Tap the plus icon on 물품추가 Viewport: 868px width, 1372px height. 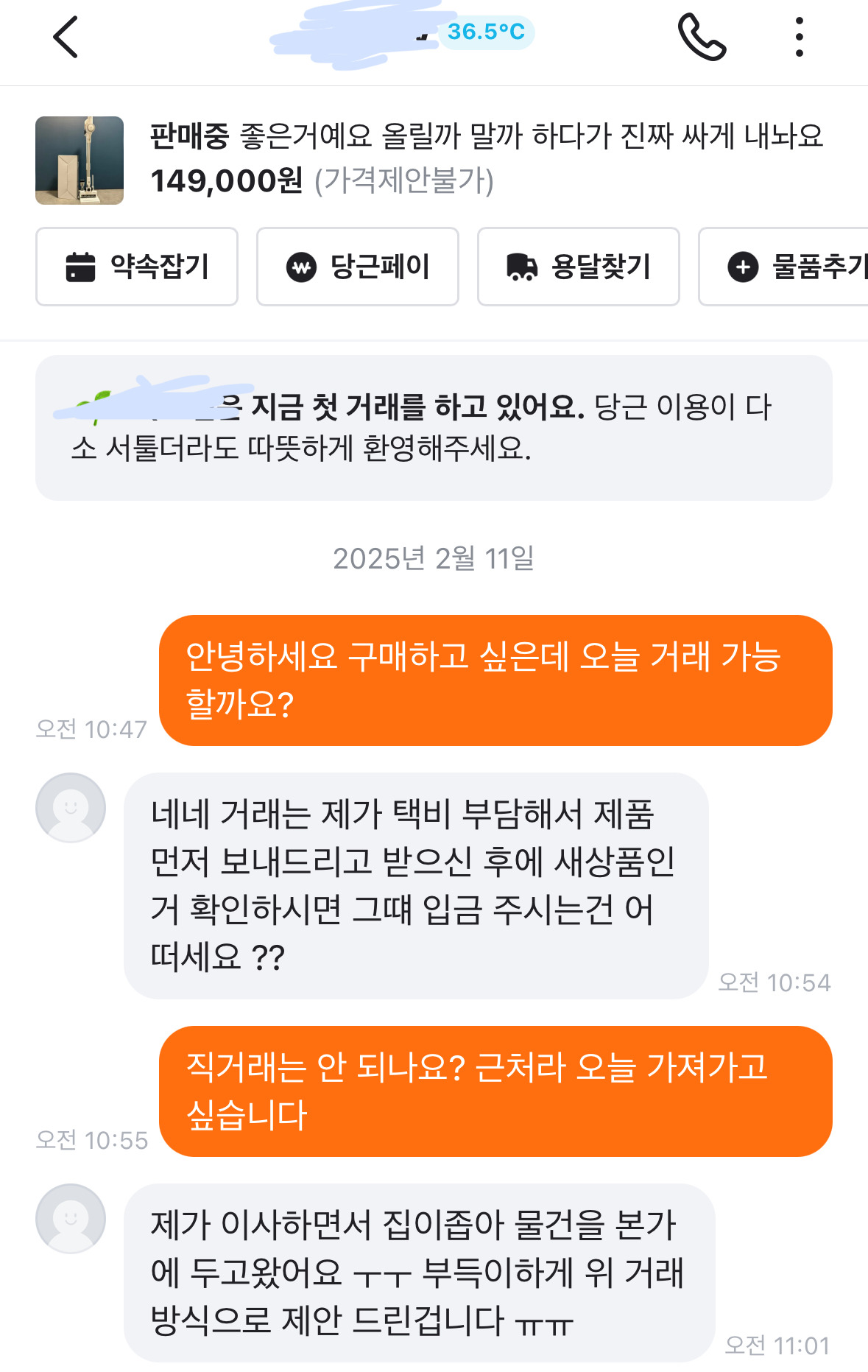[x=743, y=267]
